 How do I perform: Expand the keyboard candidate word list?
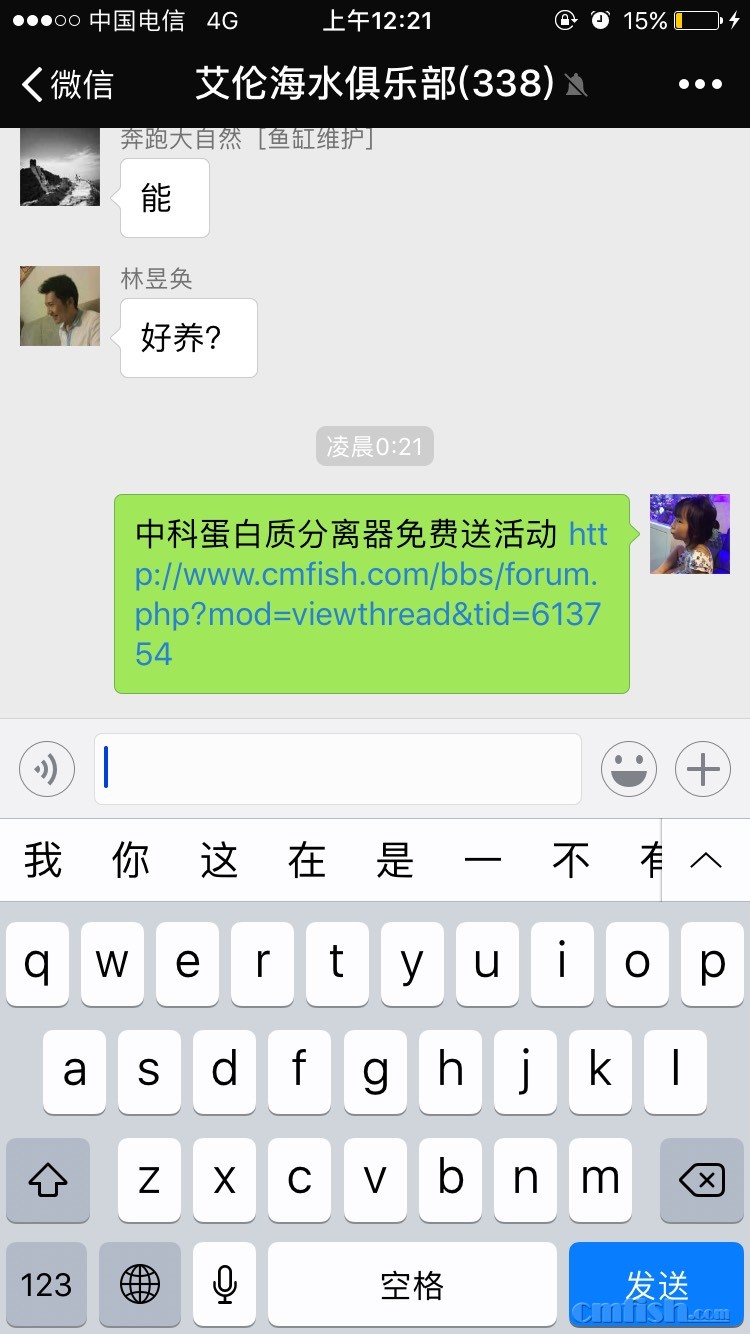tap(706, 861)
